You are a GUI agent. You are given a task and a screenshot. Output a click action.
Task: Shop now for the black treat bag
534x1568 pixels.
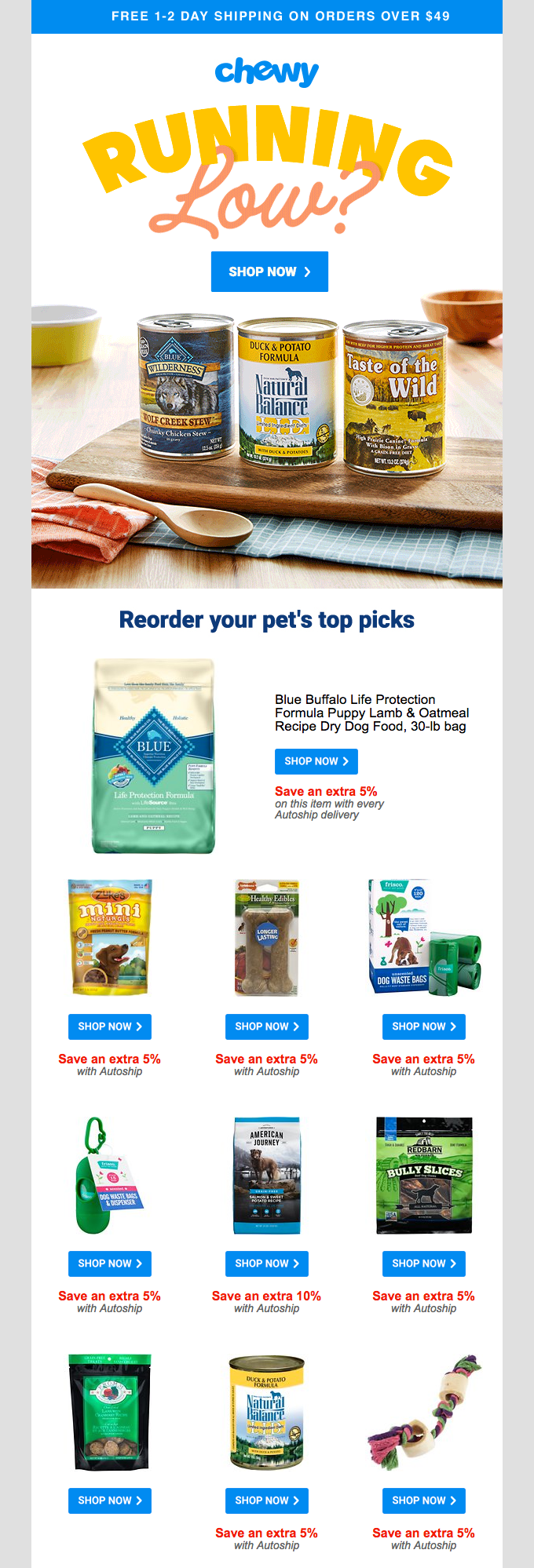109,1501
